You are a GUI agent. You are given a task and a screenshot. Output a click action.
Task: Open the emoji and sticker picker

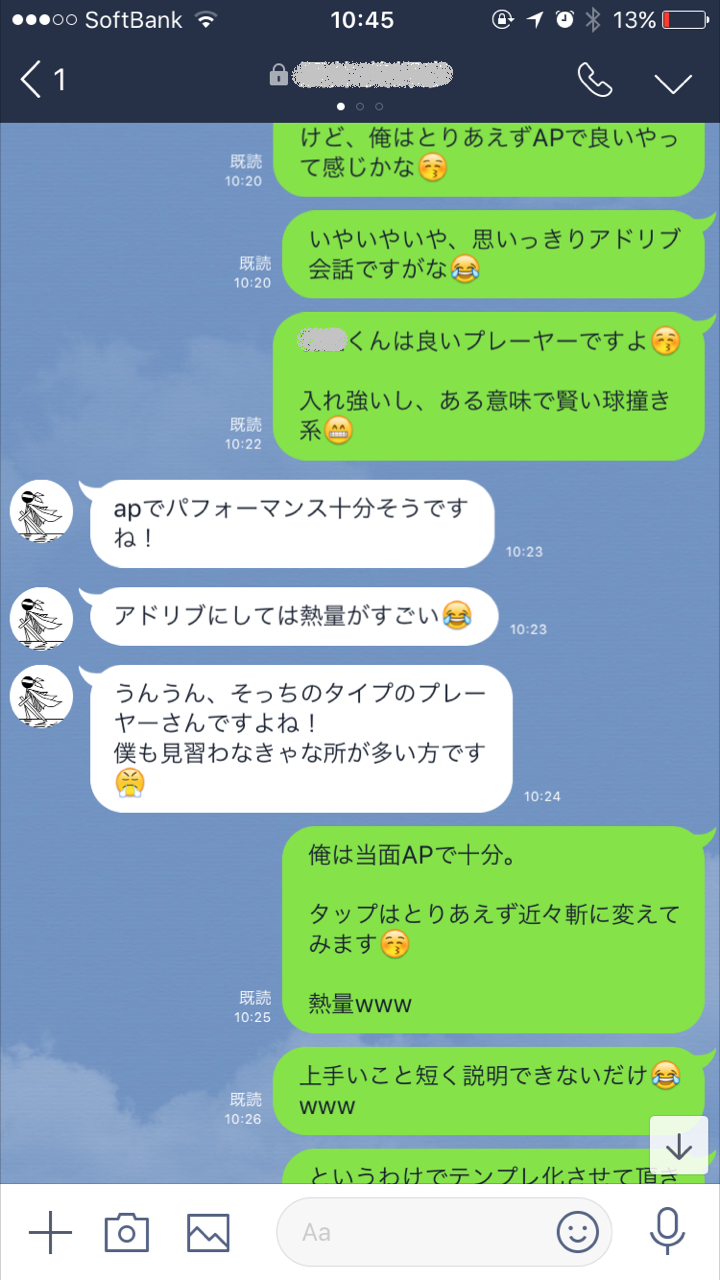578,1232
